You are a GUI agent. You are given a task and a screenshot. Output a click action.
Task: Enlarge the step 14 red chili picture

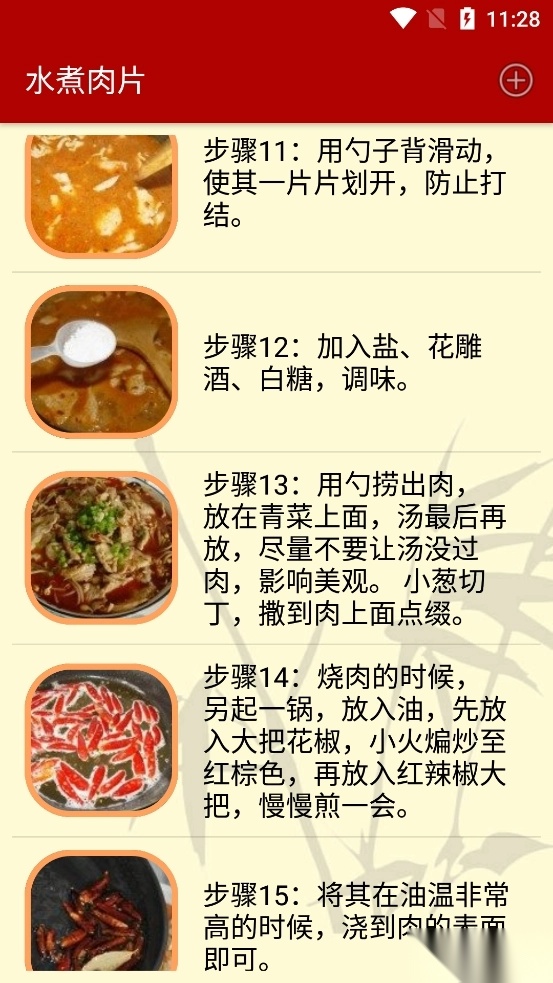102,740
